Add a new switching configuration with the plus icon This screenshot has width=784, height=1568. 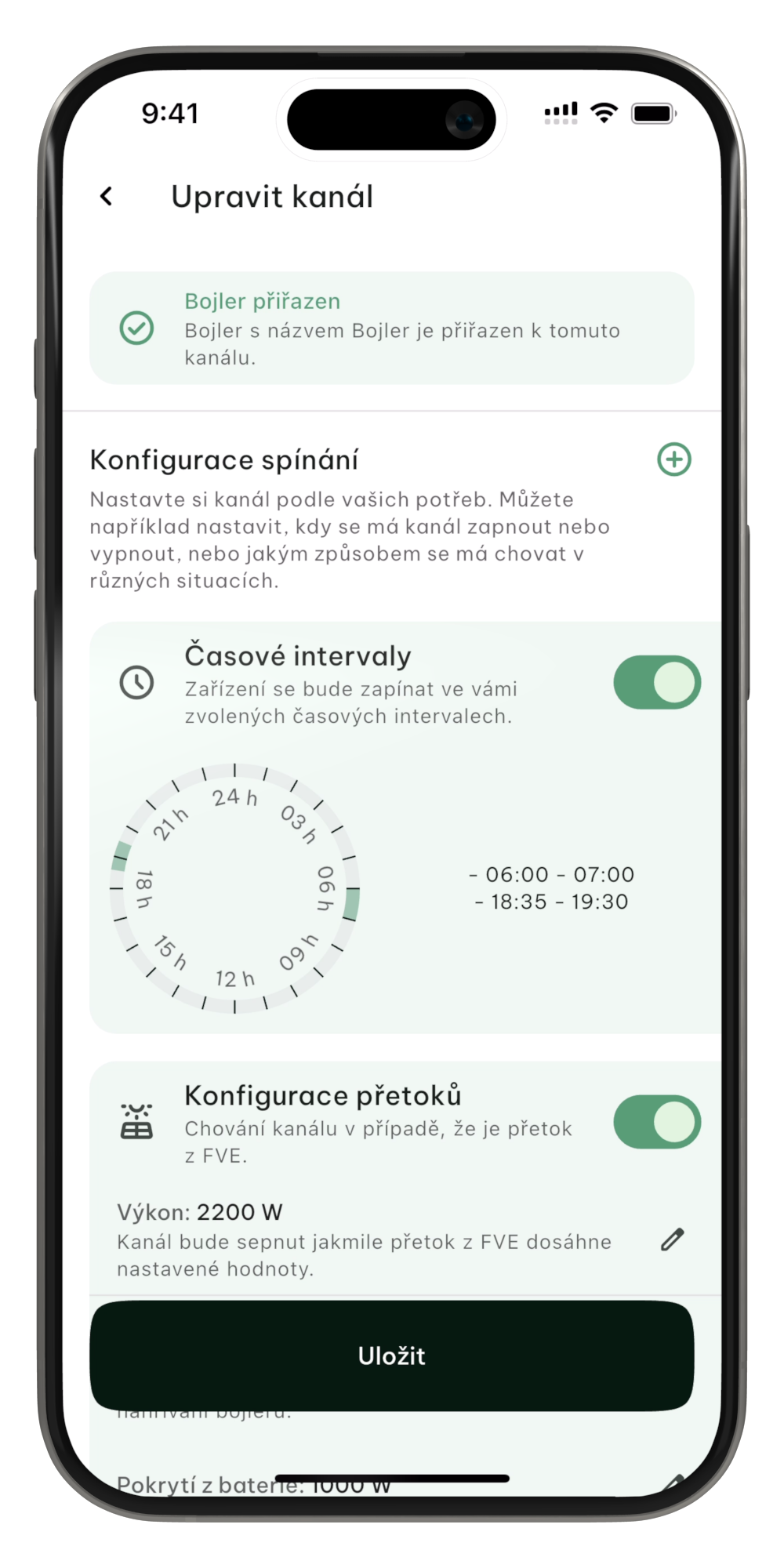[673, 459]
